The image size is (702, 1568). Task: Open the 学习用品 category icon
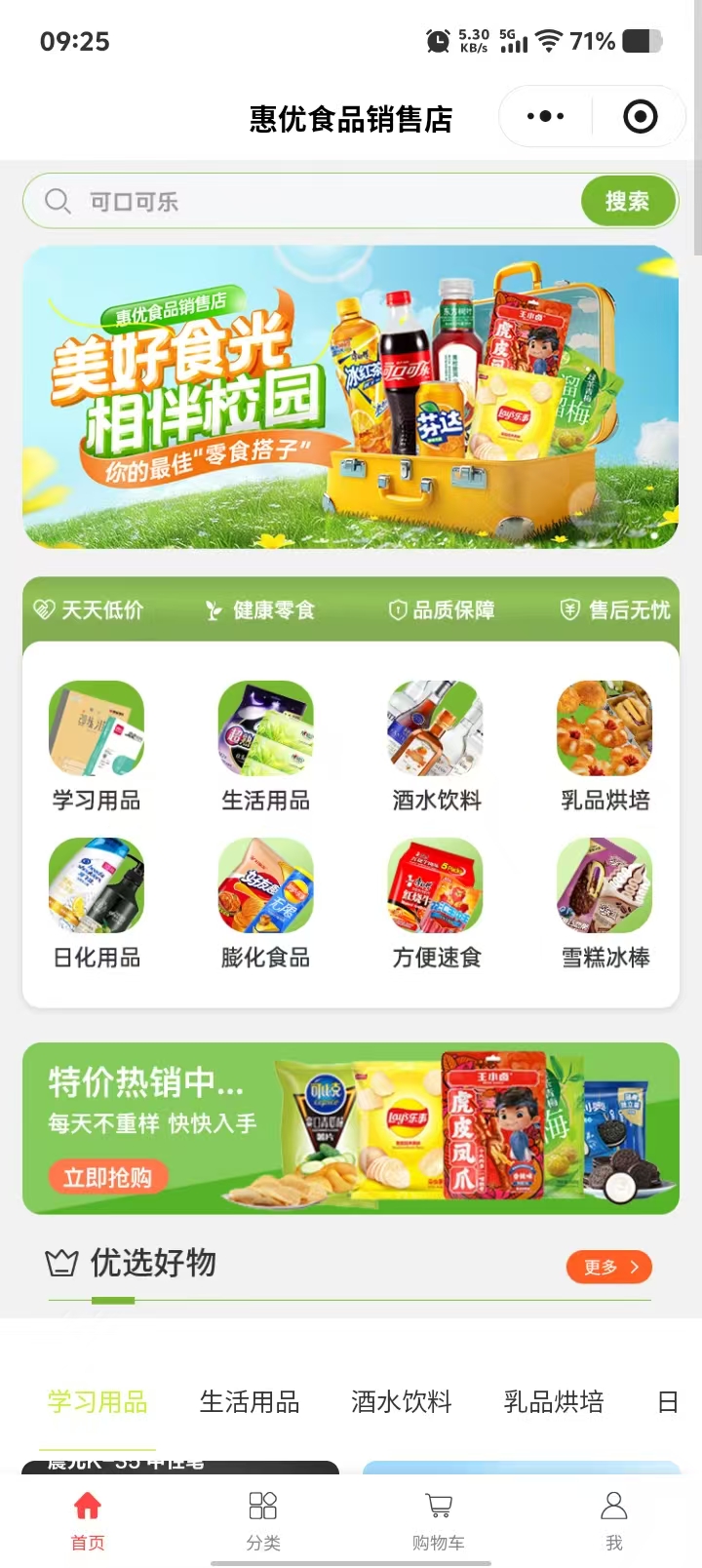coord(97,729)
